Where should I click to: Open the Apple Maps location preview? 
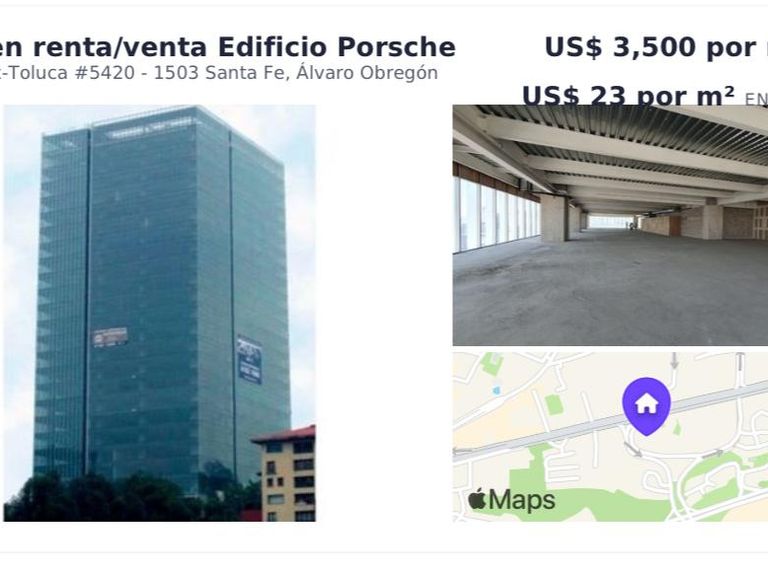610,436
